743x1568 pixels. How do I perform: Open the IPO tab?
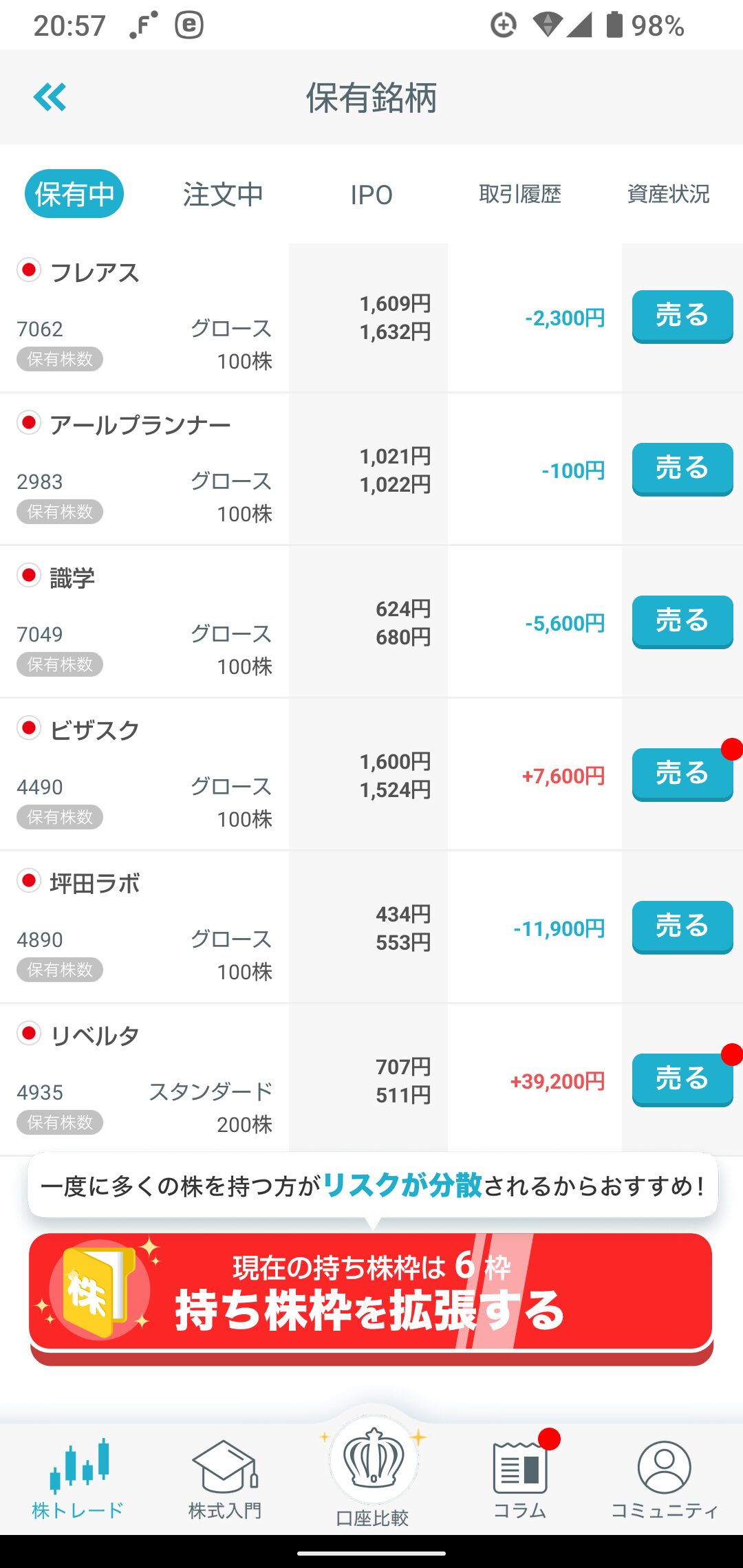click(x=371, y=195)
